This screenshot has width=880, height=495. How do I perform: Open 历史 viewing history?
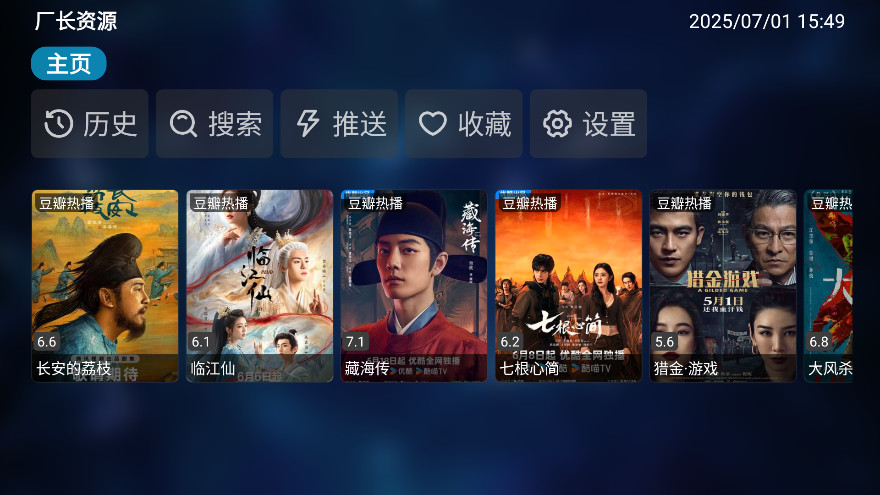point(90,124)
